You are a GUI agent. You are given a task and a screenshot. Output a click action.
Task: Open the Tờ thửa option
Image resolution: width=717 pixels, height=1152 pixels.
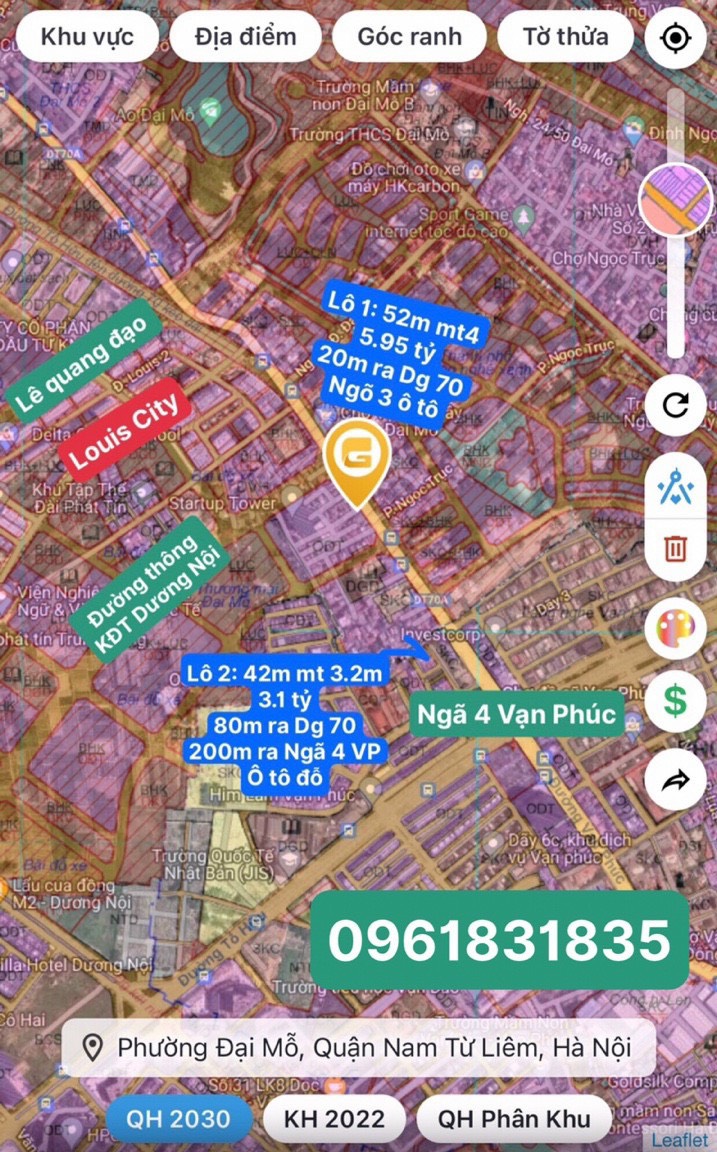click(565, 37)
